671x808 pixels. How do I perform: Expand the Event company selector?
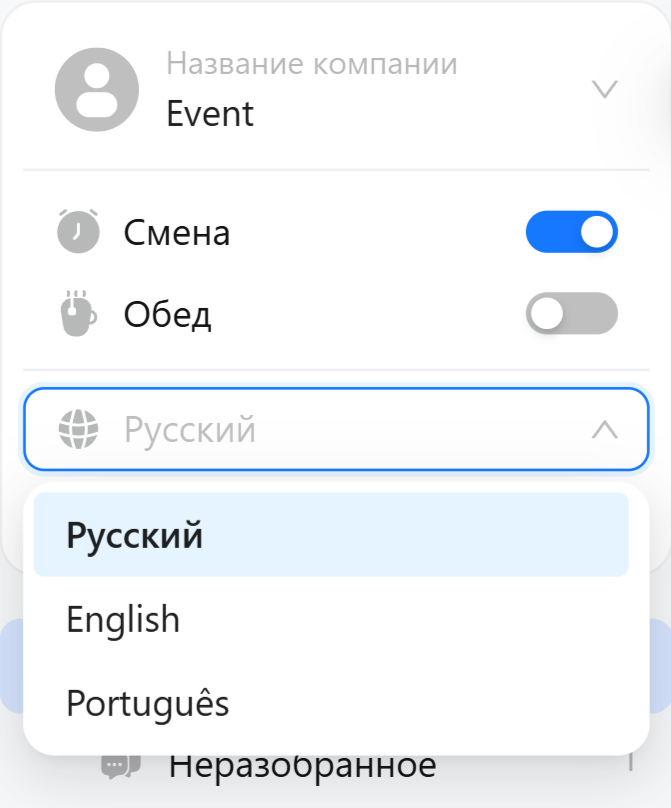(604, 90)
